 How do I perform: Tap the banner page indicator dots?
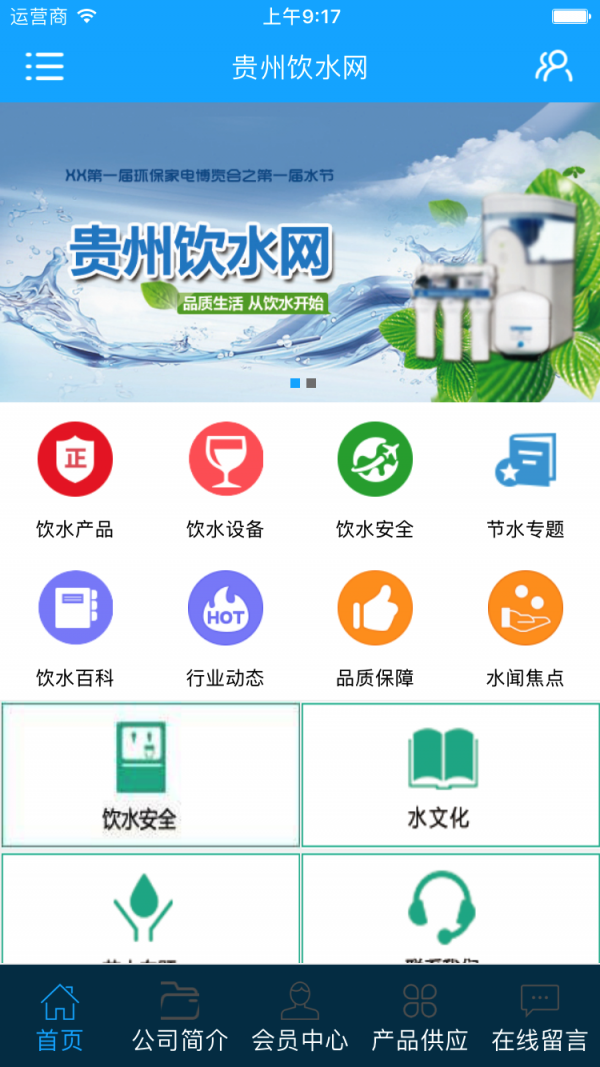303,383
